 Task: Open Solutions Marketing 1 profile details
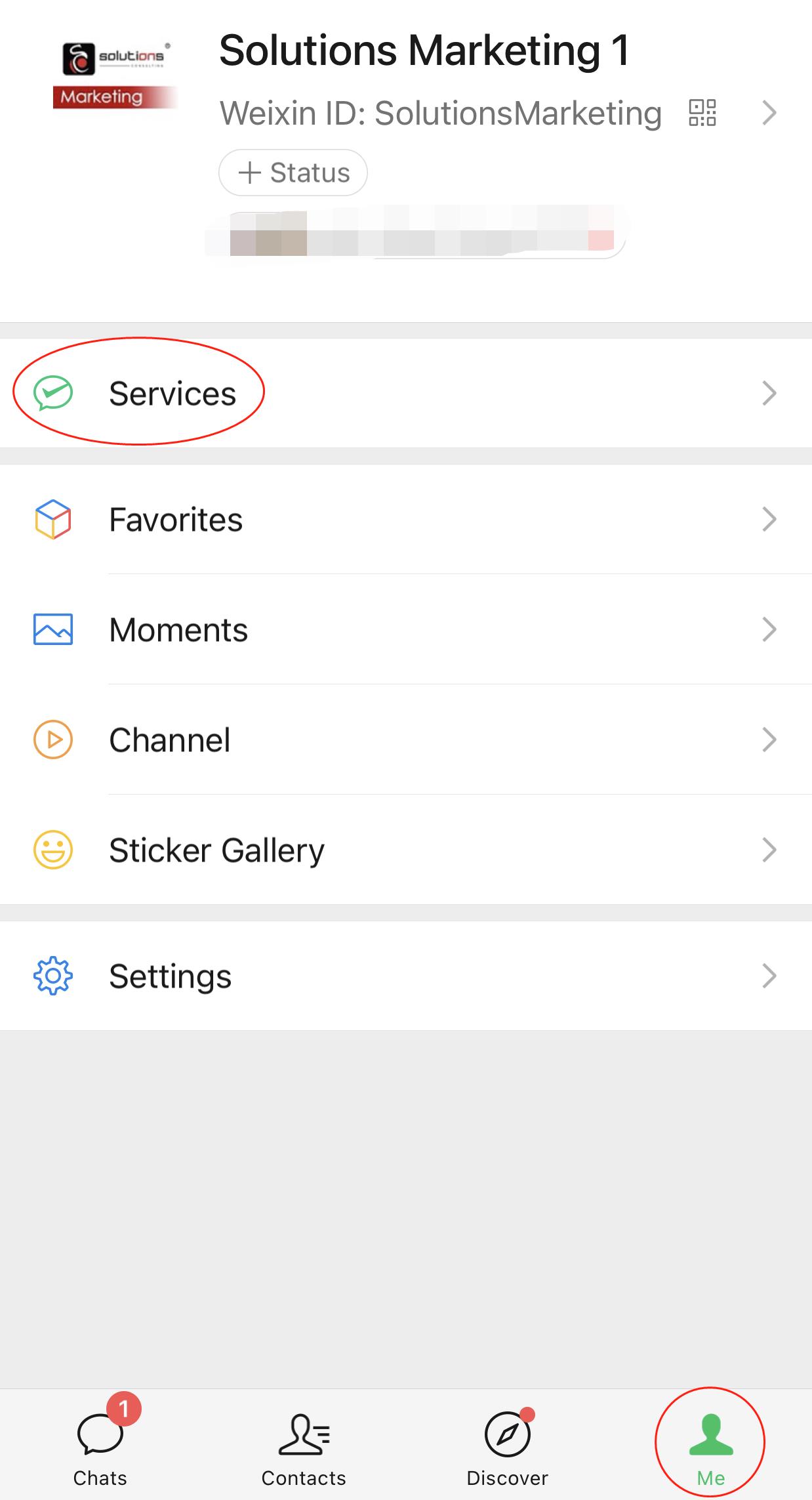pos(769,113)
